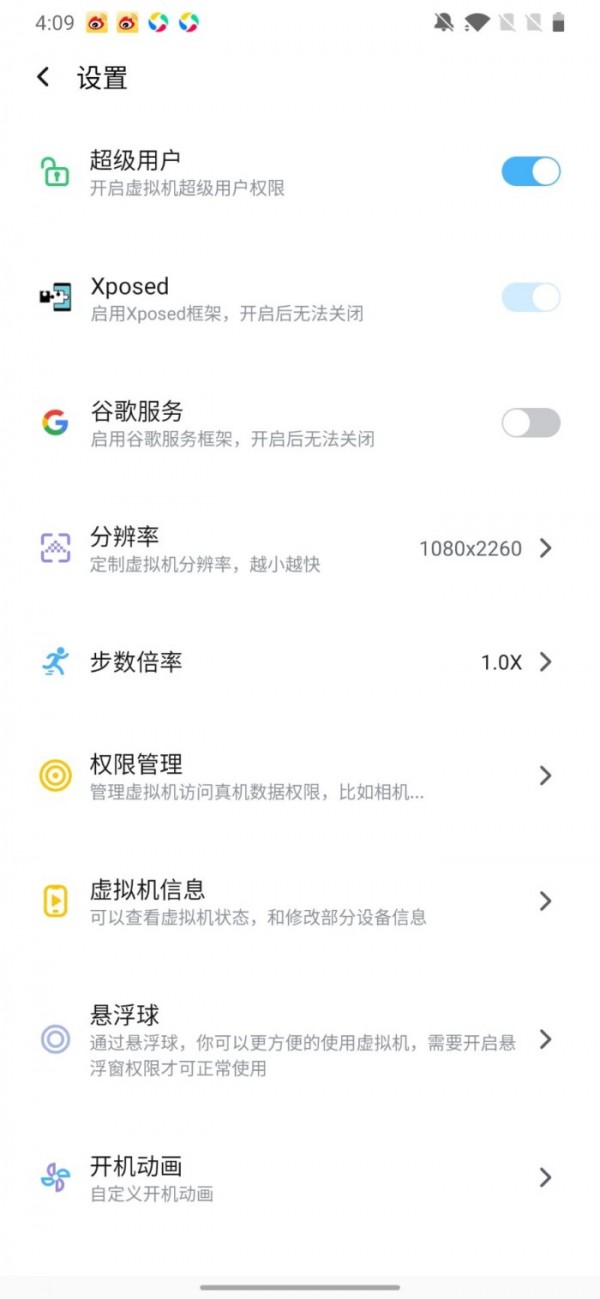Viewport: 600px width, 1299px height.
Task: Change the 步数倍率 value
Action: click(x=300, y=662)
